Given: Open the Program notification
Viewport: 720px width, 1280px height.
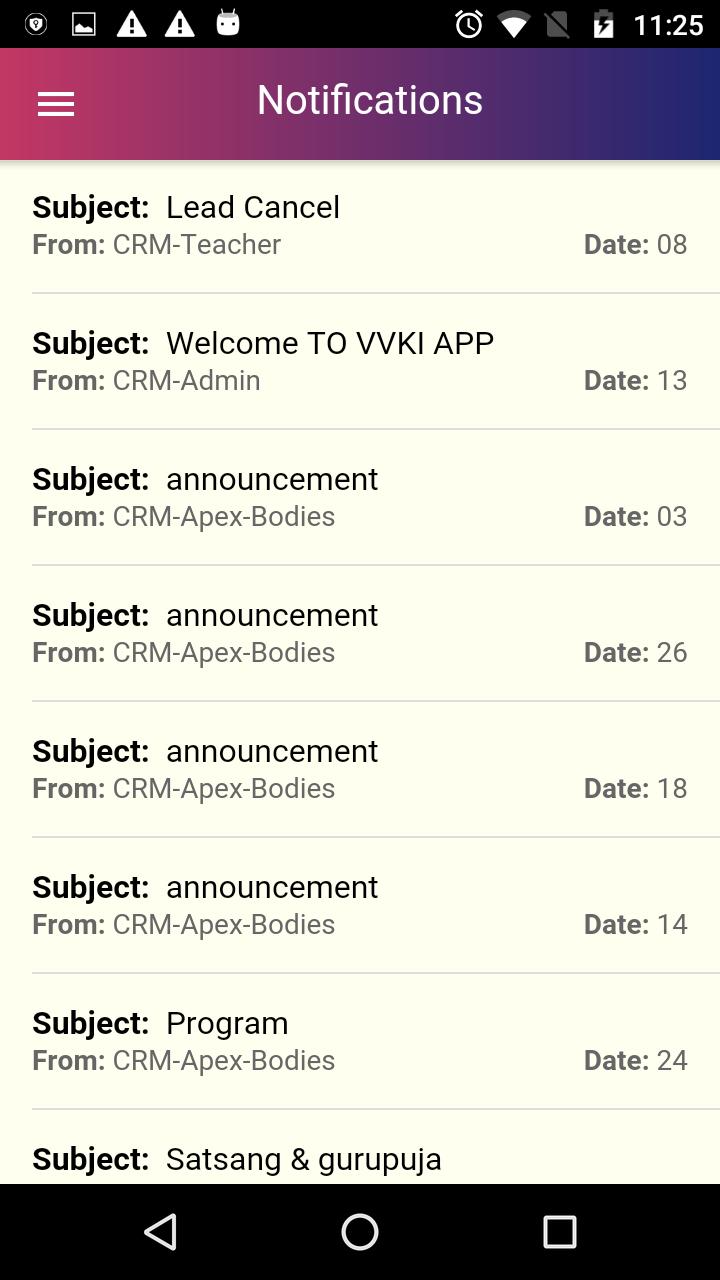Looking at the screenshot, I should (x=360, y=1041).
